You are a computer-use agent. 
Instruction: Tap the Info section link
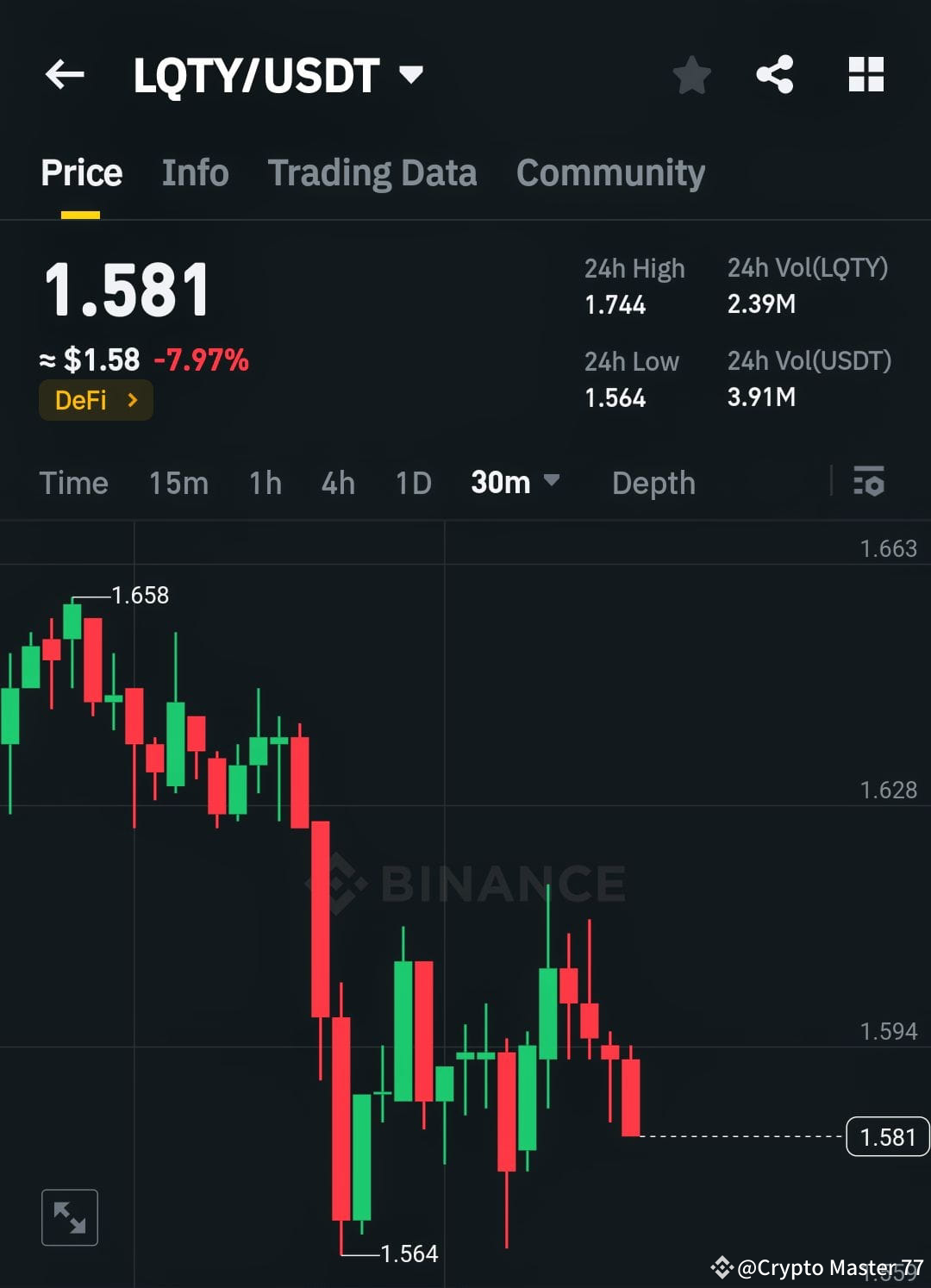(194, 172)
